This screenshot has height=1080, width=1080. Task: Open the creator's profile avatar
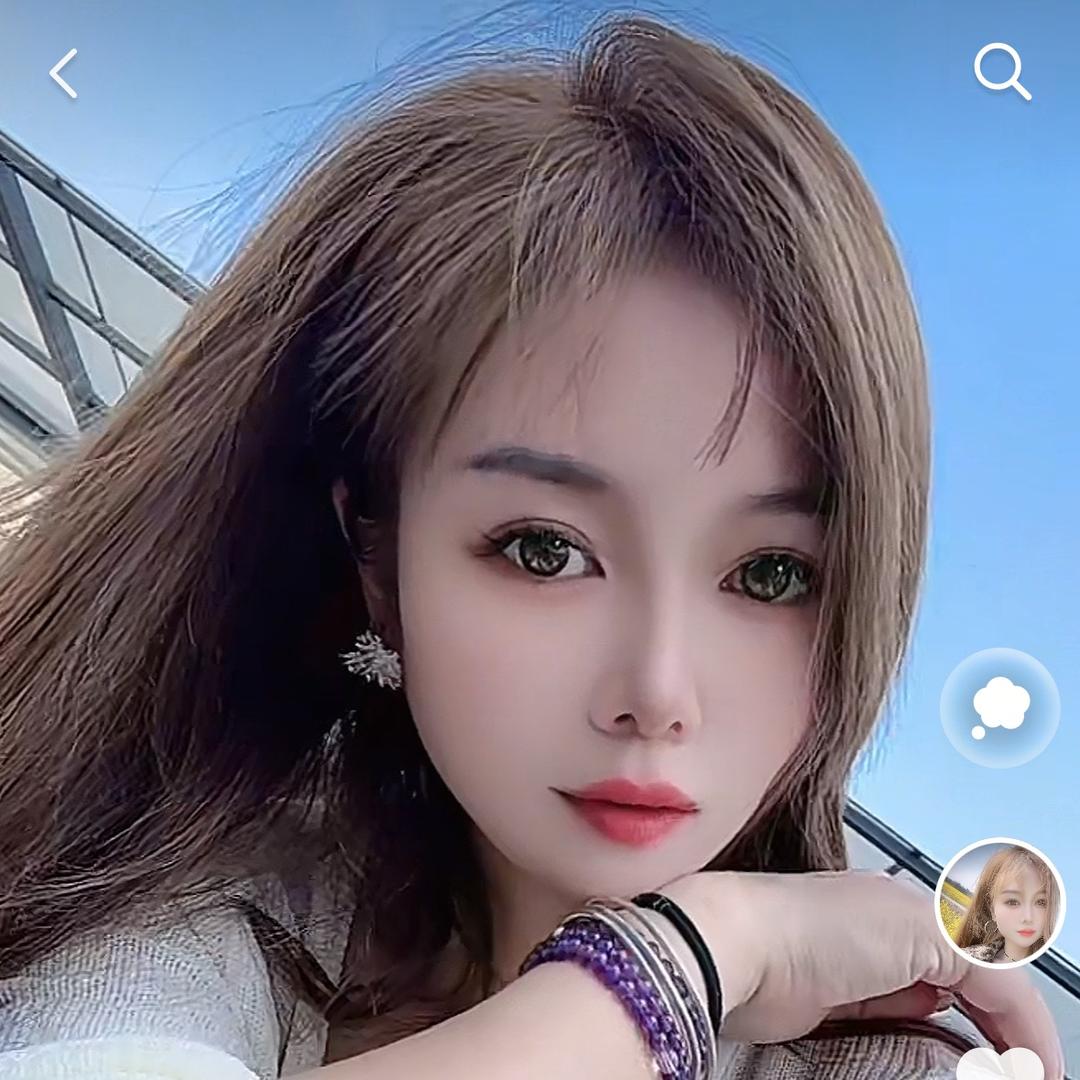(x=999, y=903)
